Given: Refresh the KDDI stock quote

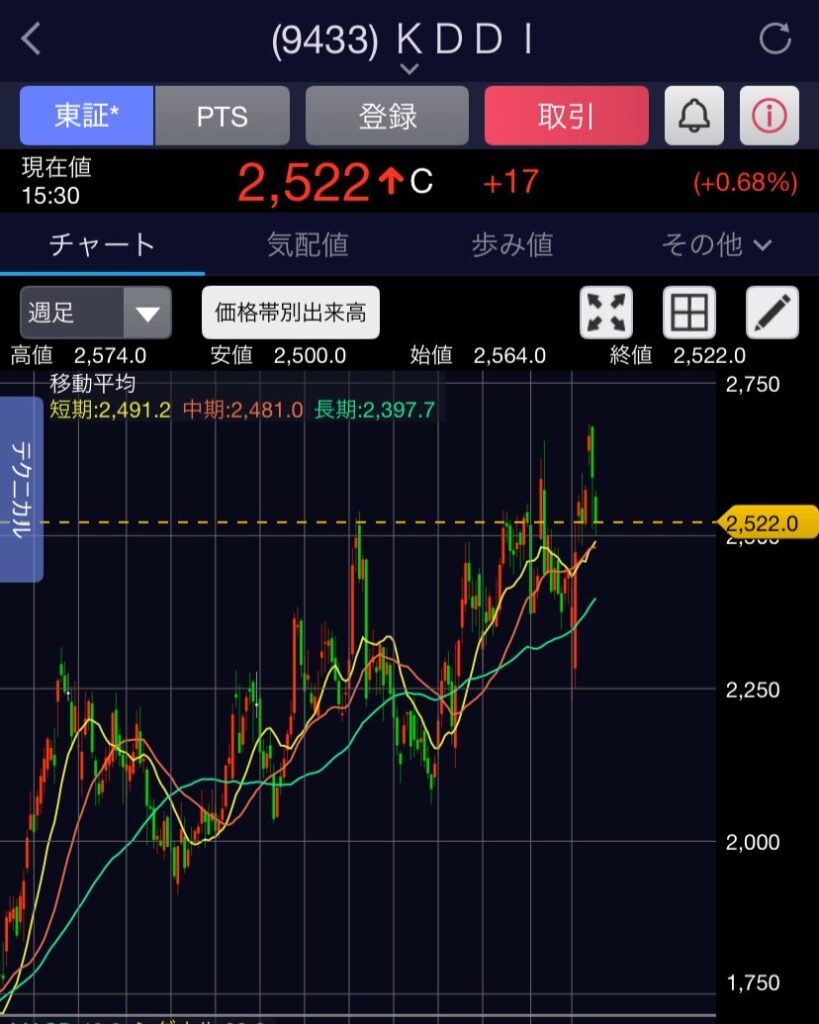Looking at the screenshot, I should point(775,40).
